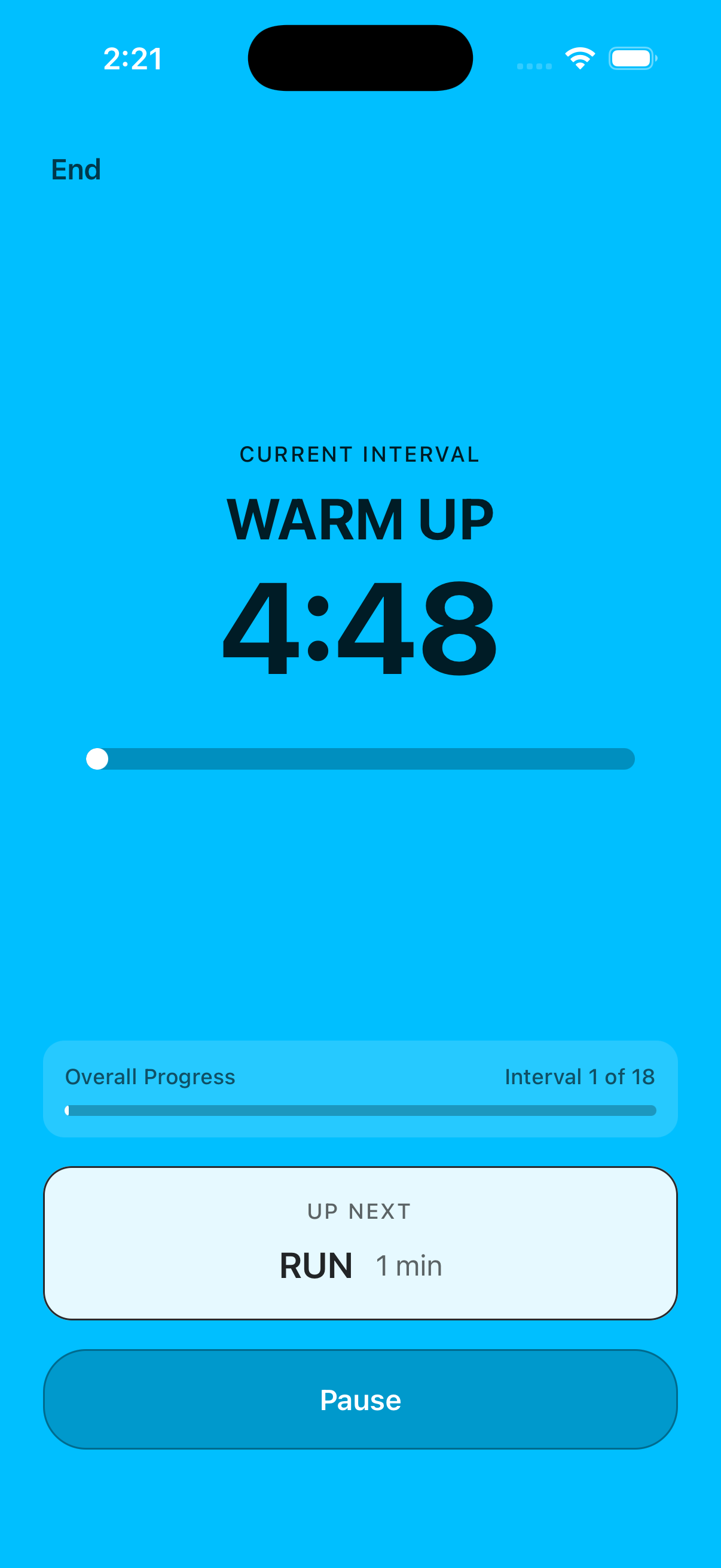721x1568 pixels.
Task: Select the countdown timer showing 4:48
Action: tap(360, 627)
